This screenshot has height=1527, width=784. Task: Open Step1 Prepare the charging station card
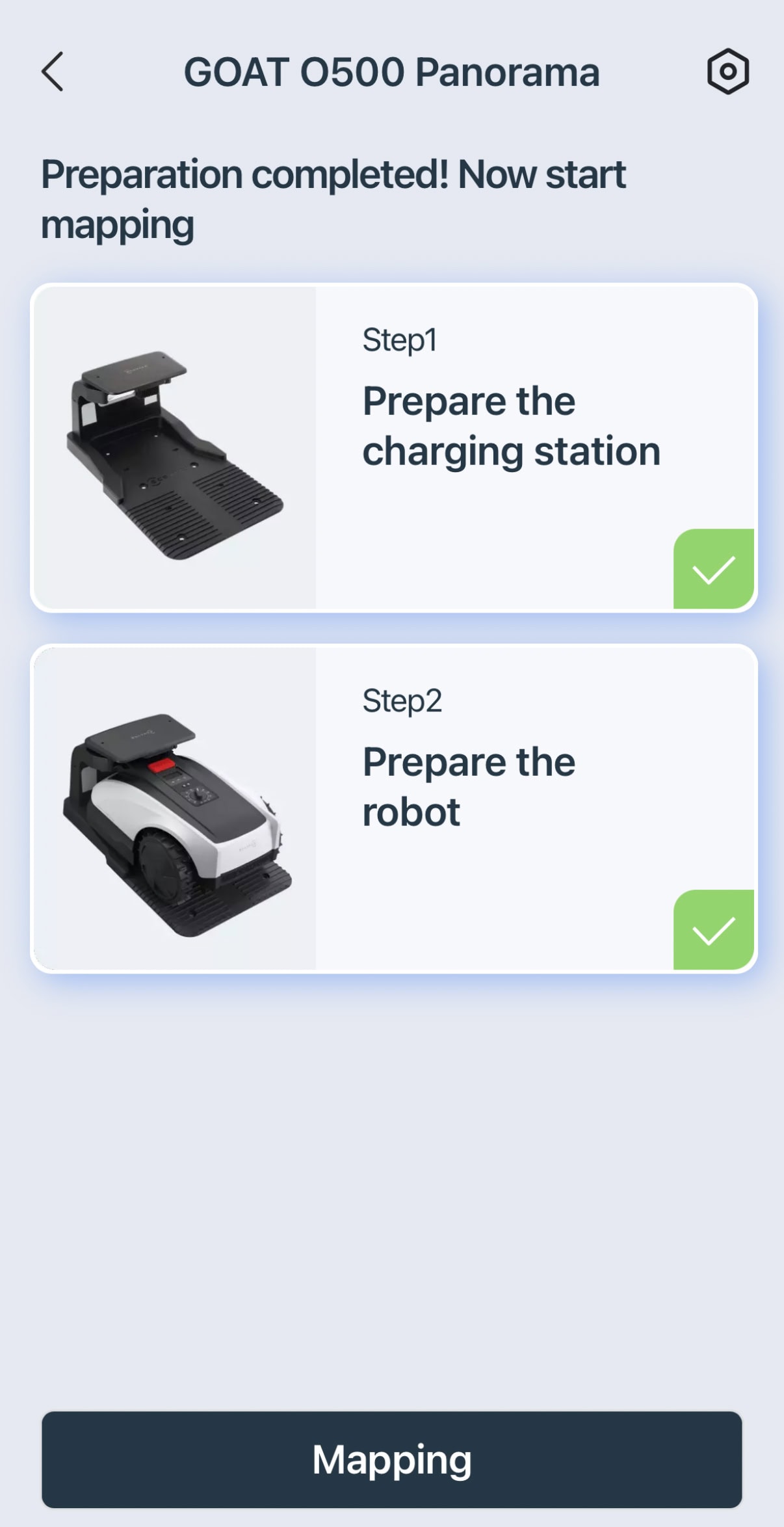point(393,447)
